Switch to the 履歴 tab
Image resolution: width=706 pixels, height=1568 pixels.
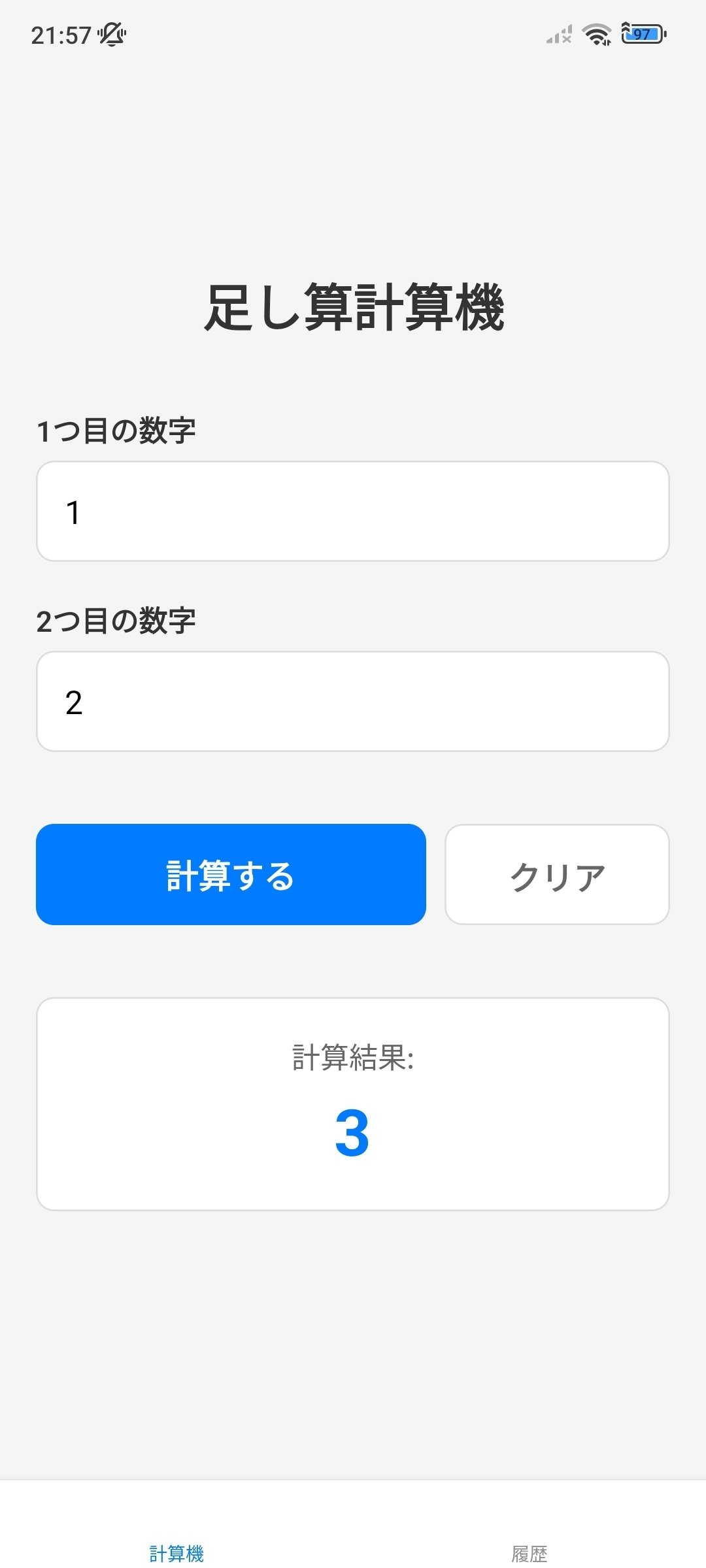(x=529, y=1552)
